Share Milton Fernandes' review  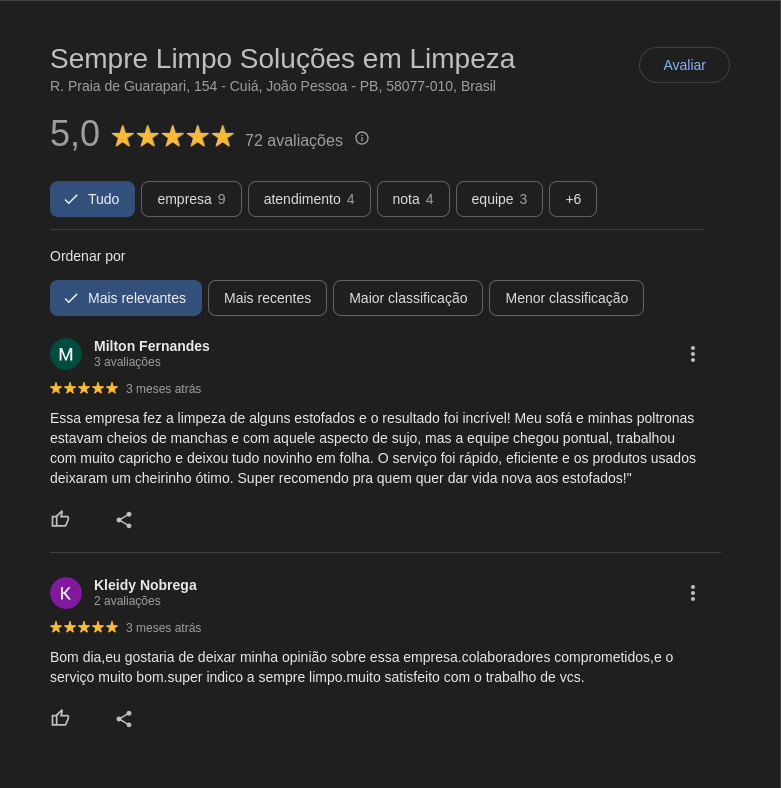pos(124,520)
